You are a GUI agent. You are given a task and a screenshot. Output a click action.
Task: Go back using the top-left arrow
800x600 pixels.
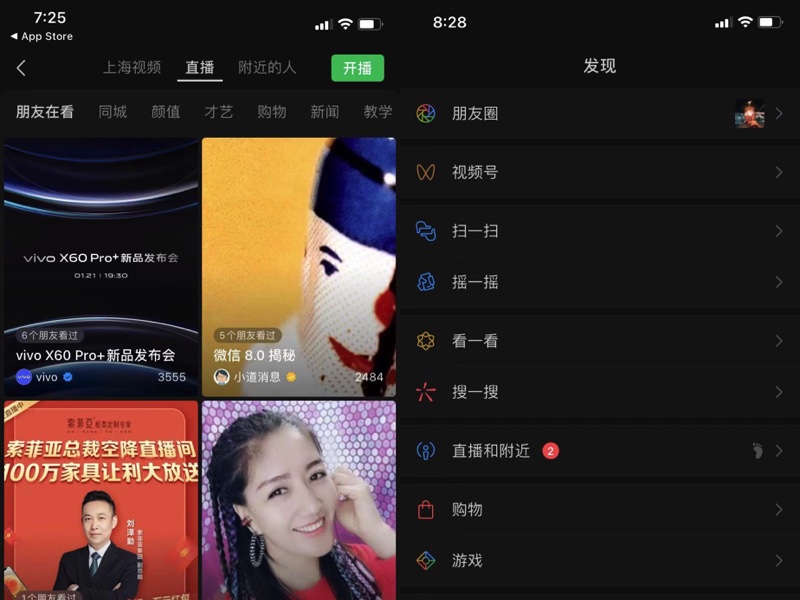21,68
